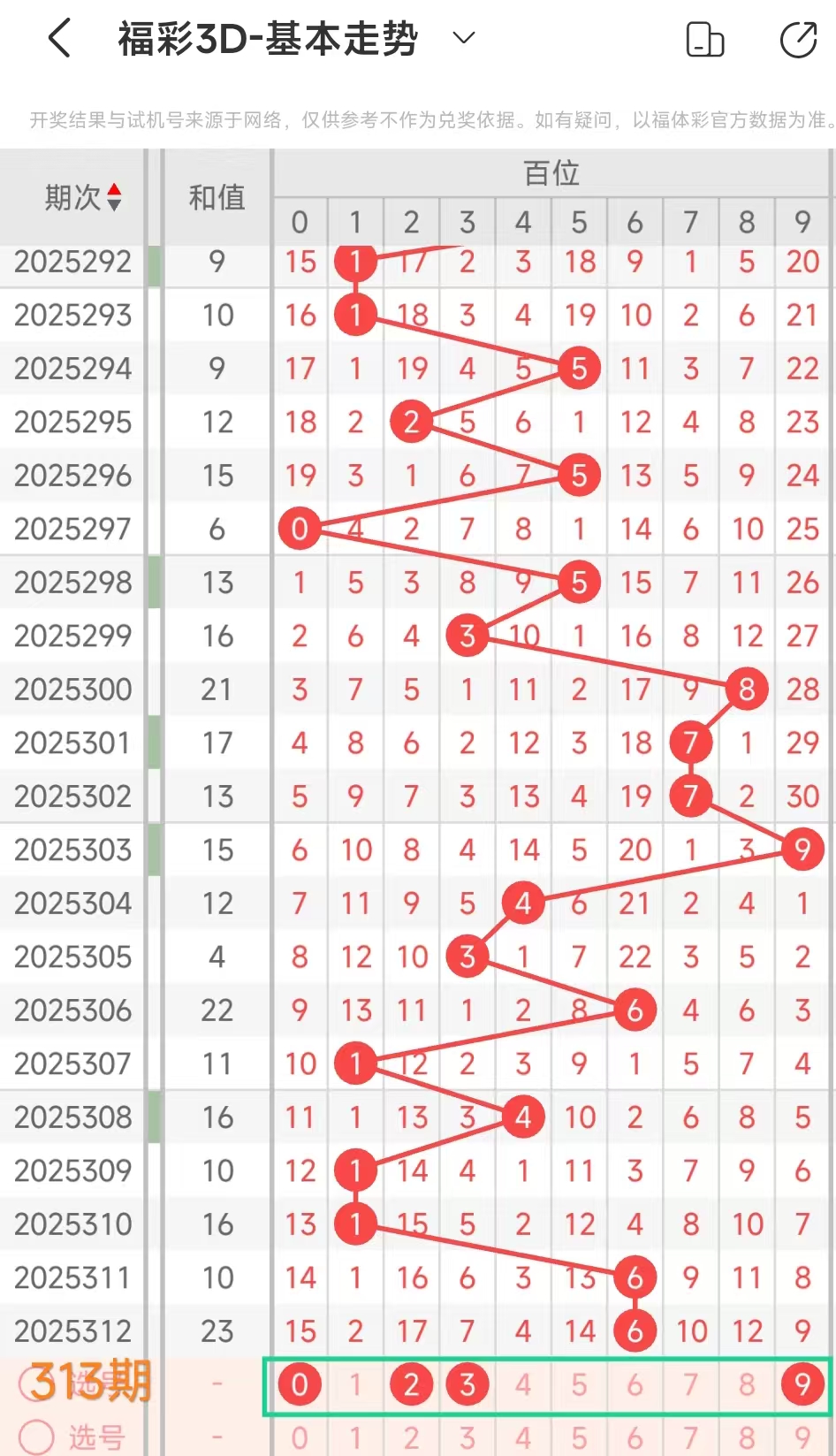The image size is (836, 1456).
Task: Deselect the red-circled 9 in pick row
Action: pos(802,1384)
